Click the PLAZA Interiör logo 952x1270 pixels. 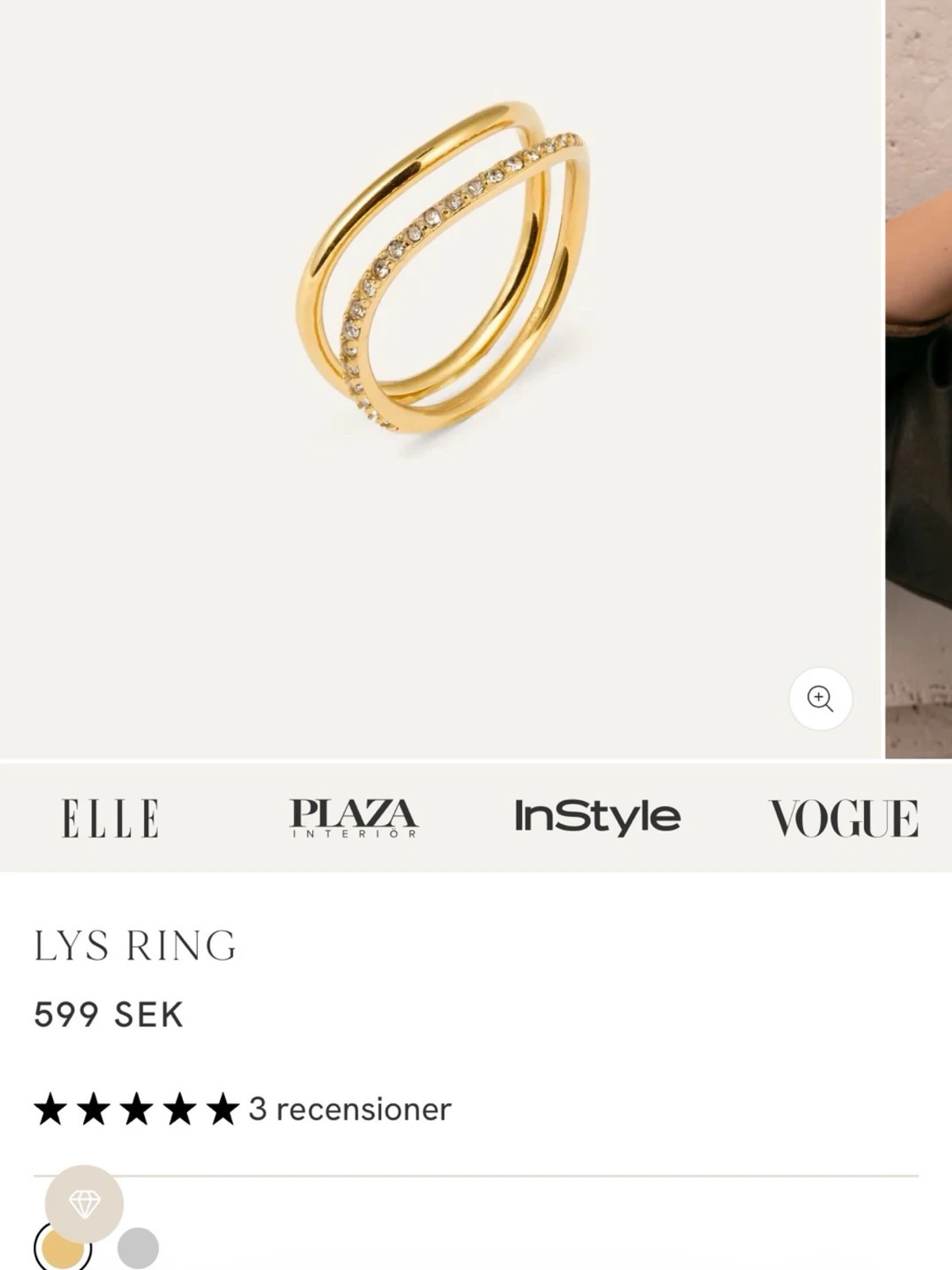(x=355, y=815)
